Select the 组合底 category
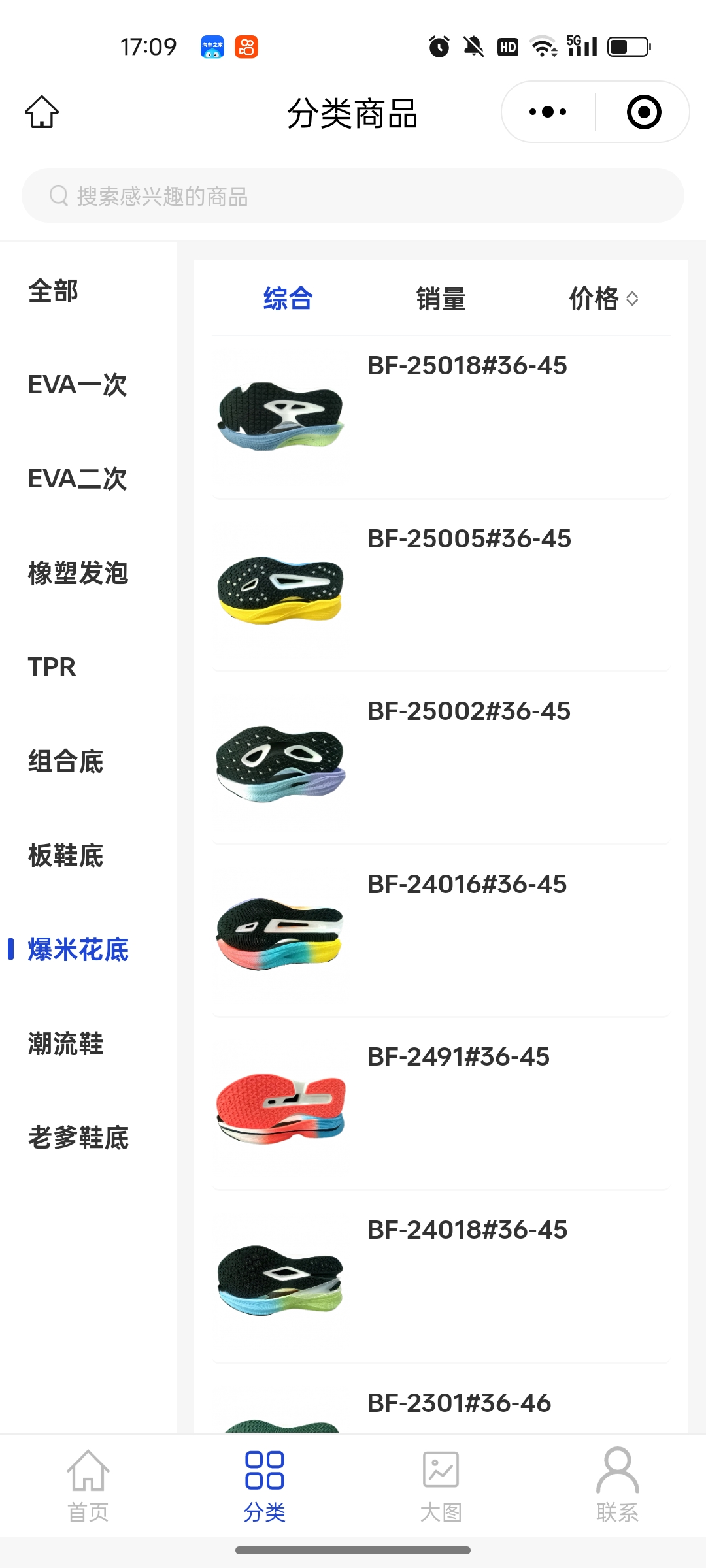Image resolution: width=706 pixels, height=1568 pixels. (65, 762)
